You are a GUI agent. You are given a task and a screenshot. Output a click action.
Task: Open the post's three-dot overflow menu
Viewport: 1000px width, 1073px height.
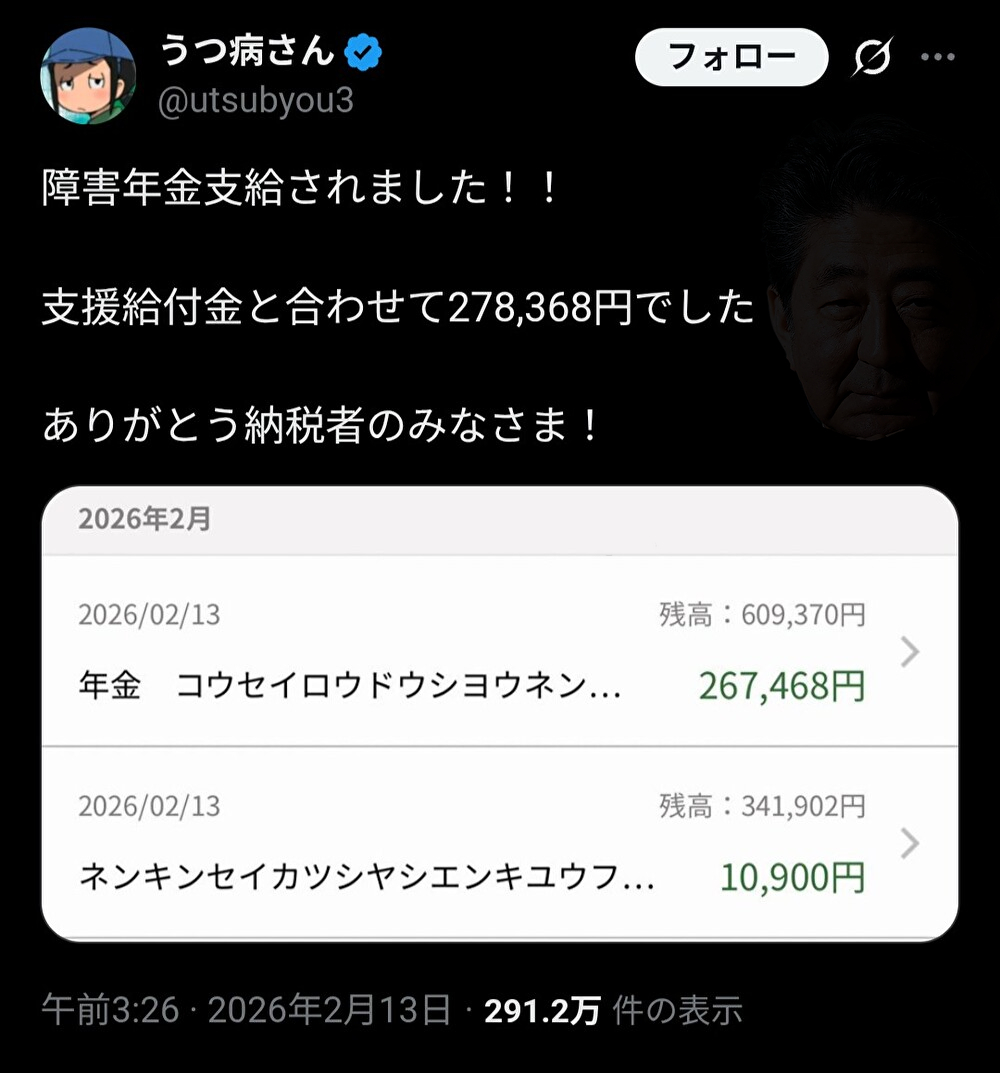pyautogui.click(x=937, y=58)
